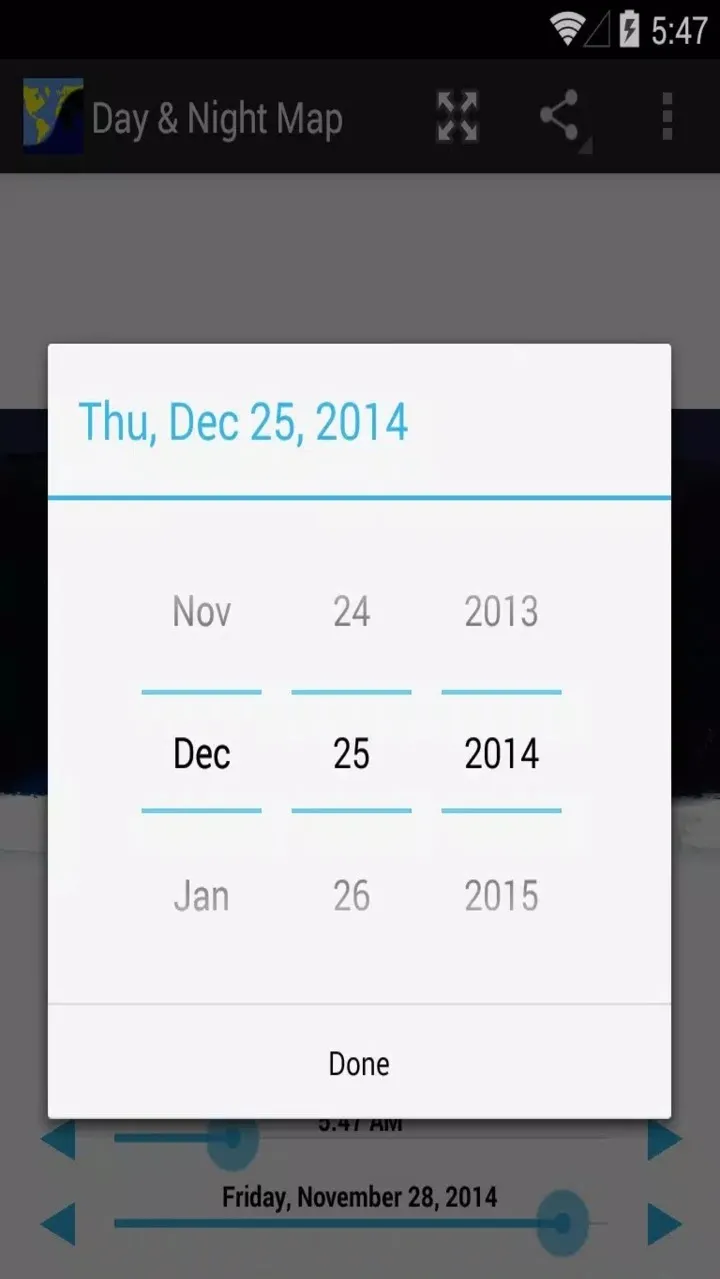Screen dimensions: 720x1279
Task: Confirm the date with Done
Action: [359, 1063]
